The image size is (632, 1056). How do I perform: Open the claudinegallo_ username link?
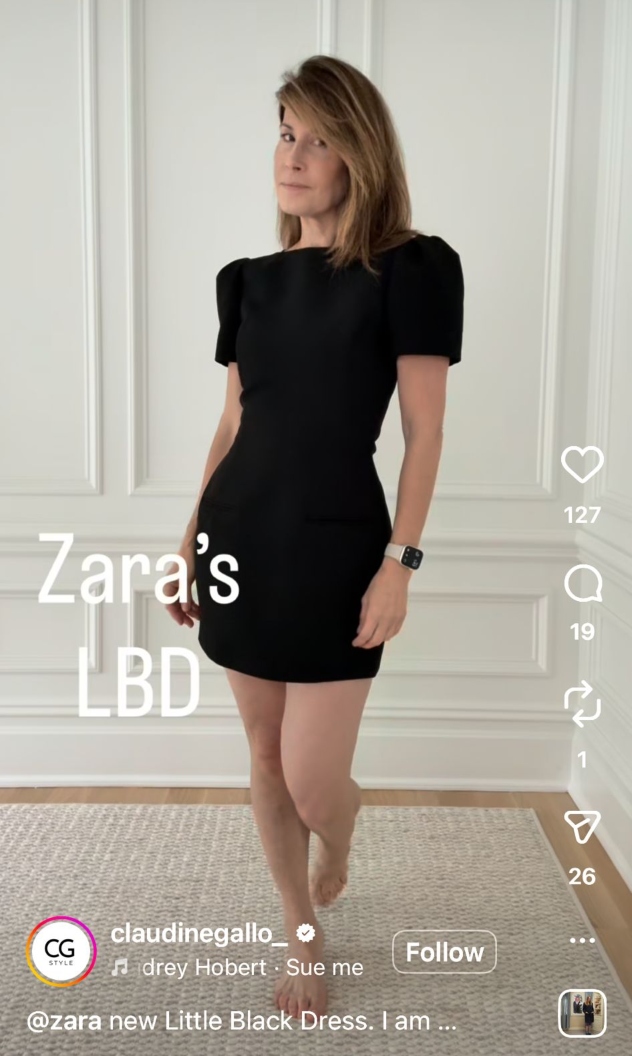[x=199, y=933]
